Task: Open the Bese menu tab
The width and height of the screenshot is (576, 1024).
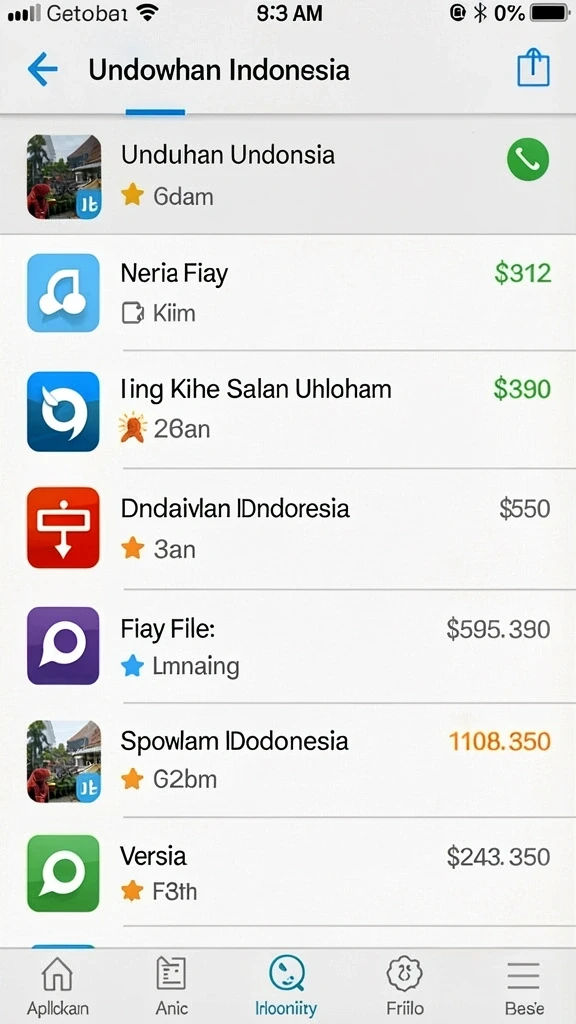Action: tap(524, 986)
